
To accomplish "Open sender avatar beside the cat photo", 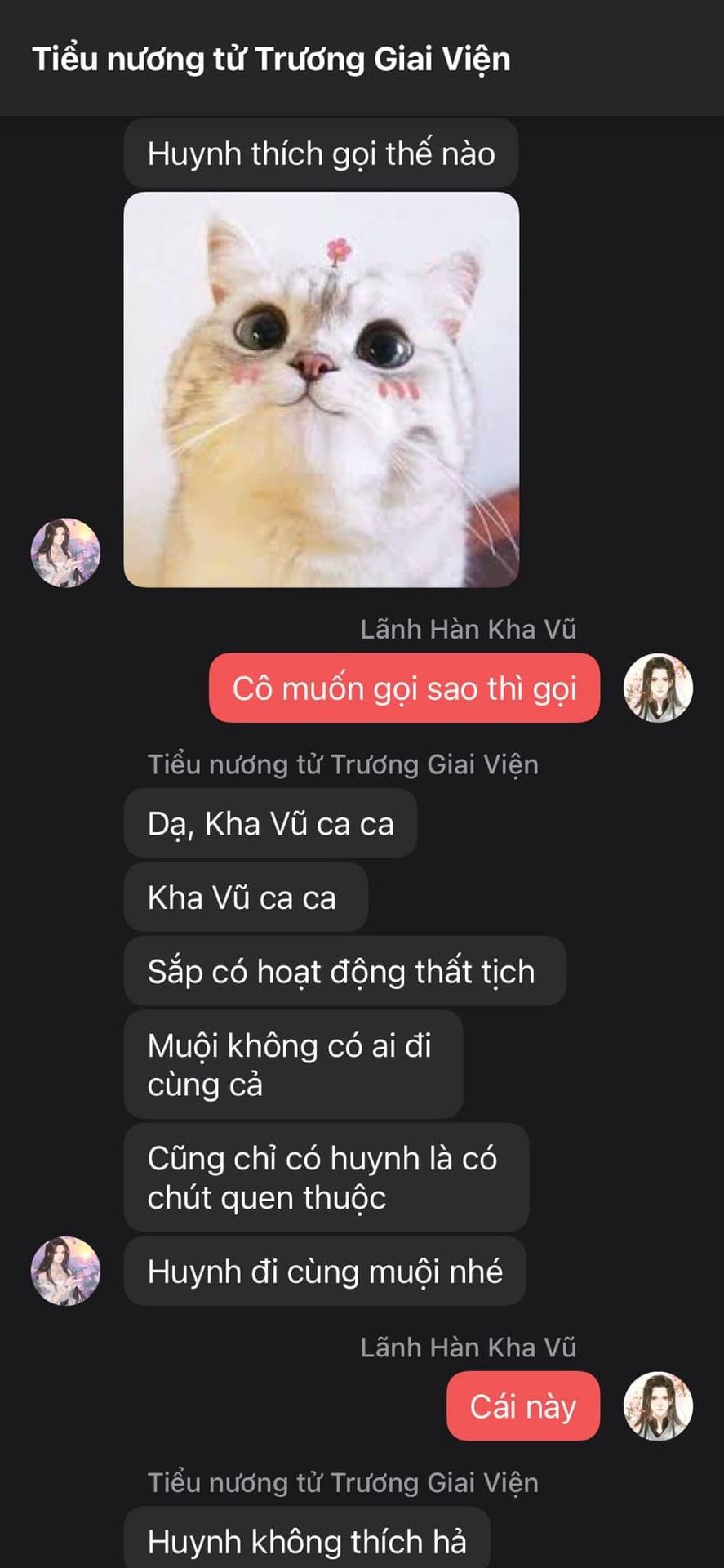I will (65, 553).
